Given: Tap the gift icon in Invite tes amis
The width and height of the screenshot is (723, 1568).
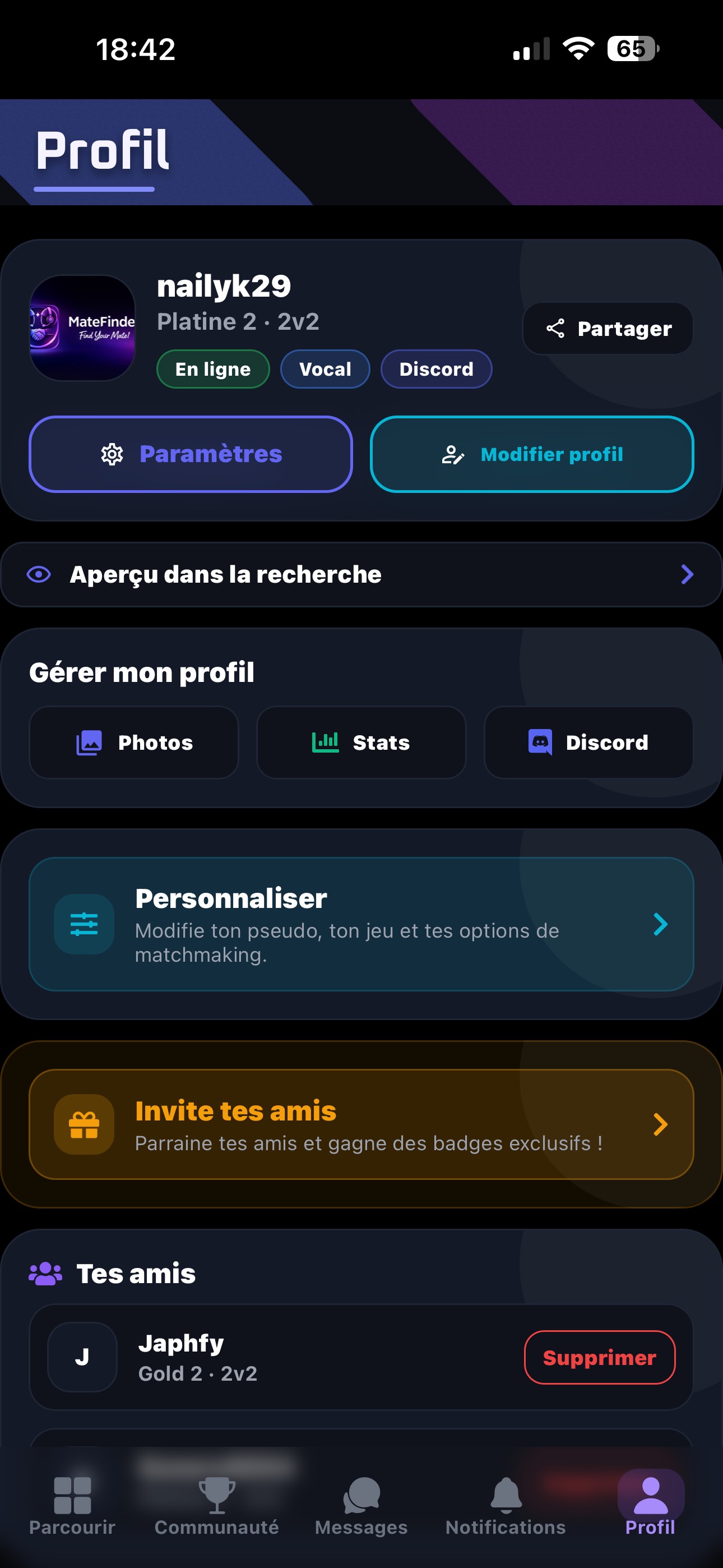Looking at the screenshot, I should tap(84, 1124).
